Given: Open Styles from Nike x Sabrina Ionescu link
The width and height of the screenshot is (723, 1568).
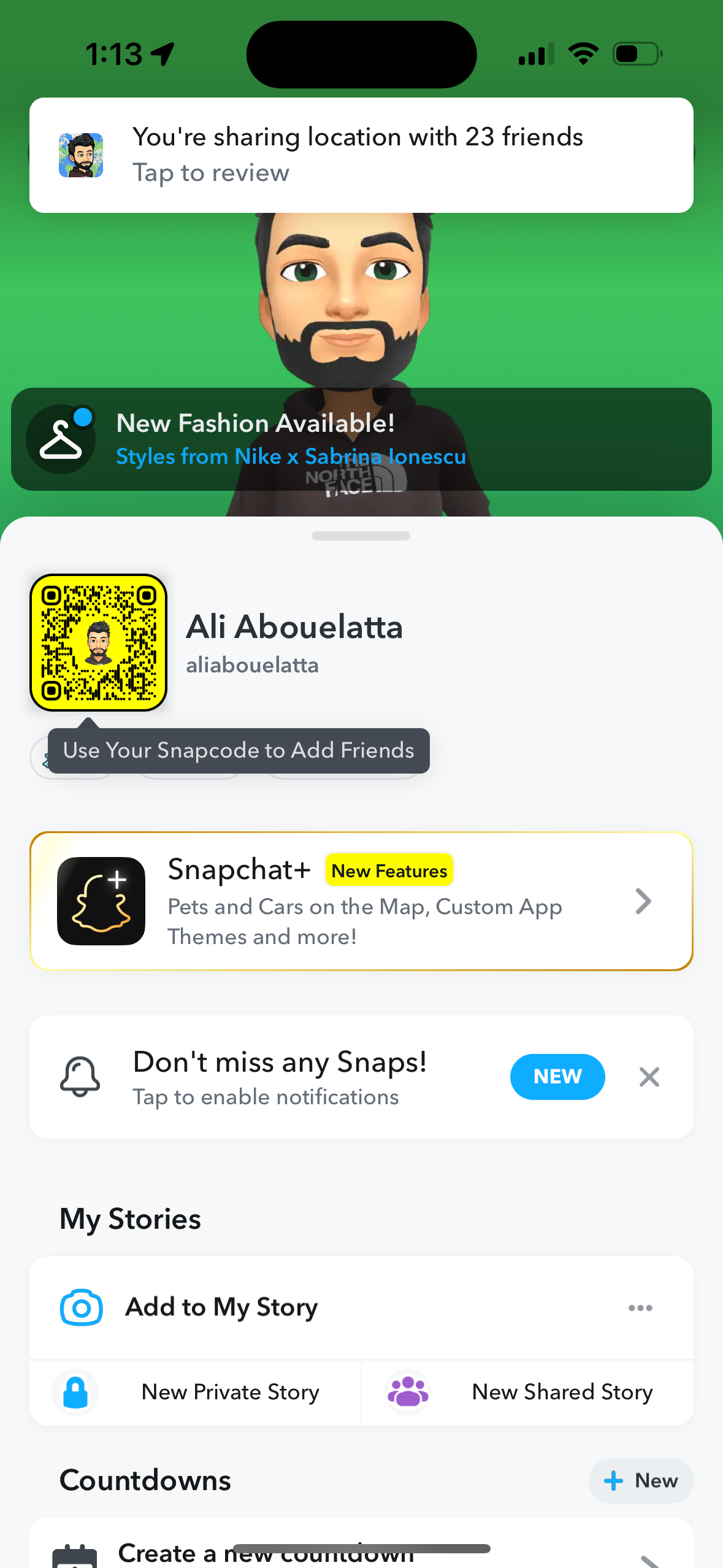Looking at the screenshot, I should pyautogui.click(x=291, y=456).
